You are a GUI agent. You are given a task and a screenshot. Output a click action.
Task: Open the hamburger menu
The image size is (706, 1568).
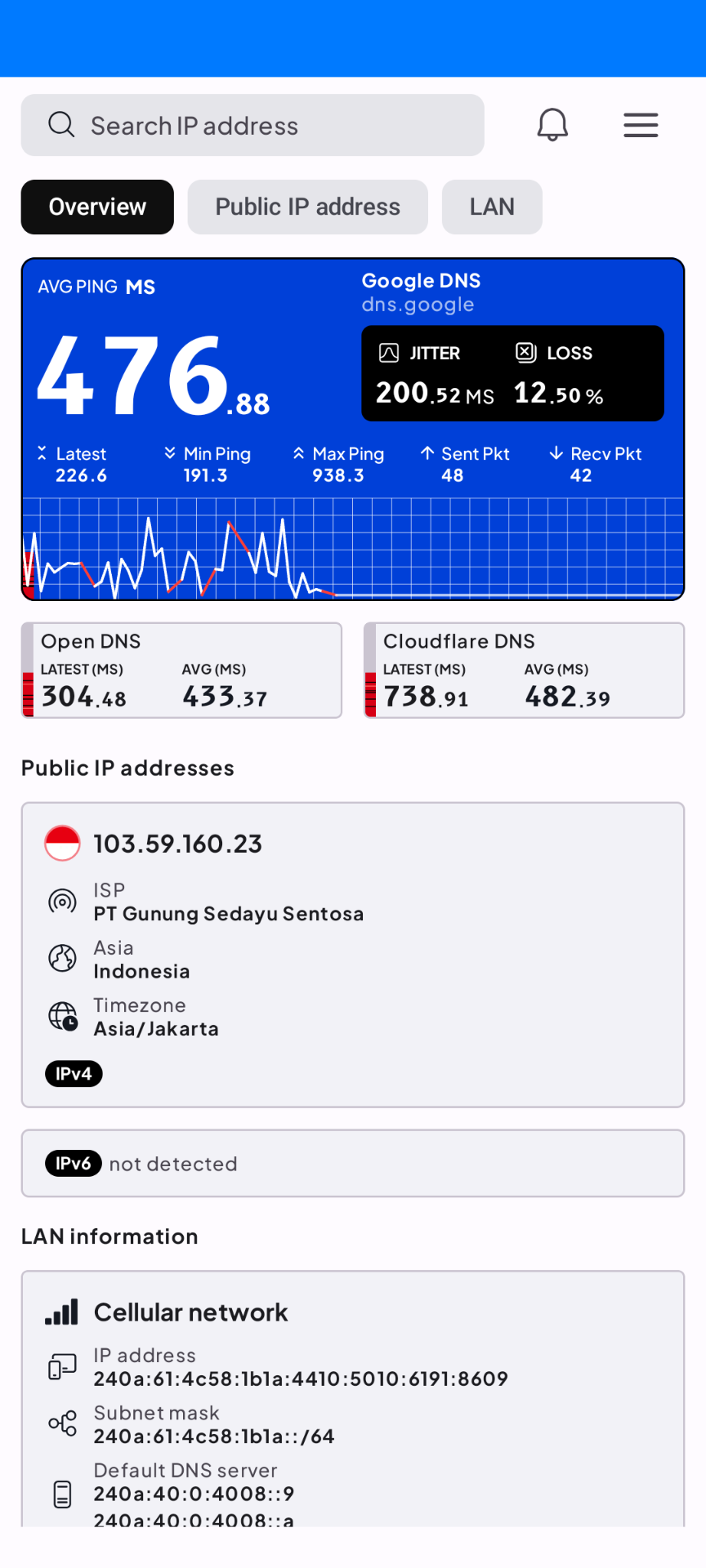point(641,125)
